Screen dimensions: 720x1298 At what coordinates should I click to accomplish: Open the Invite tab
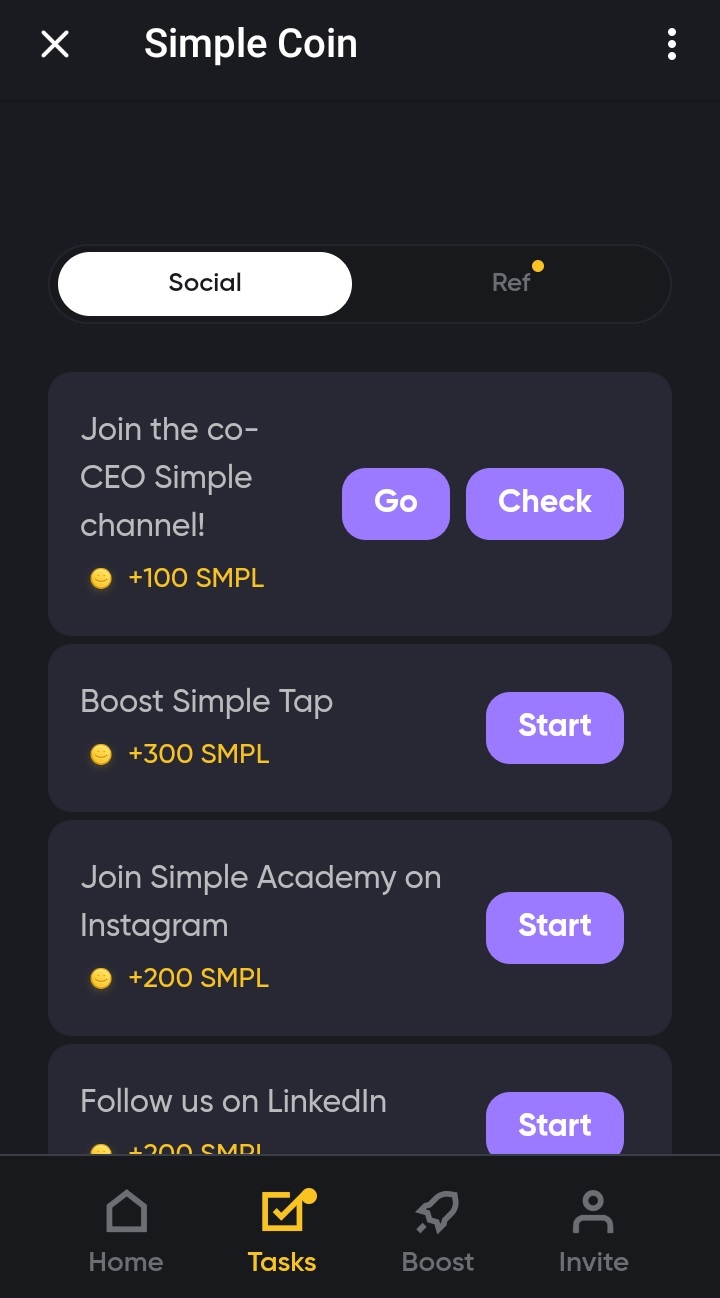tap(593, 1231)
